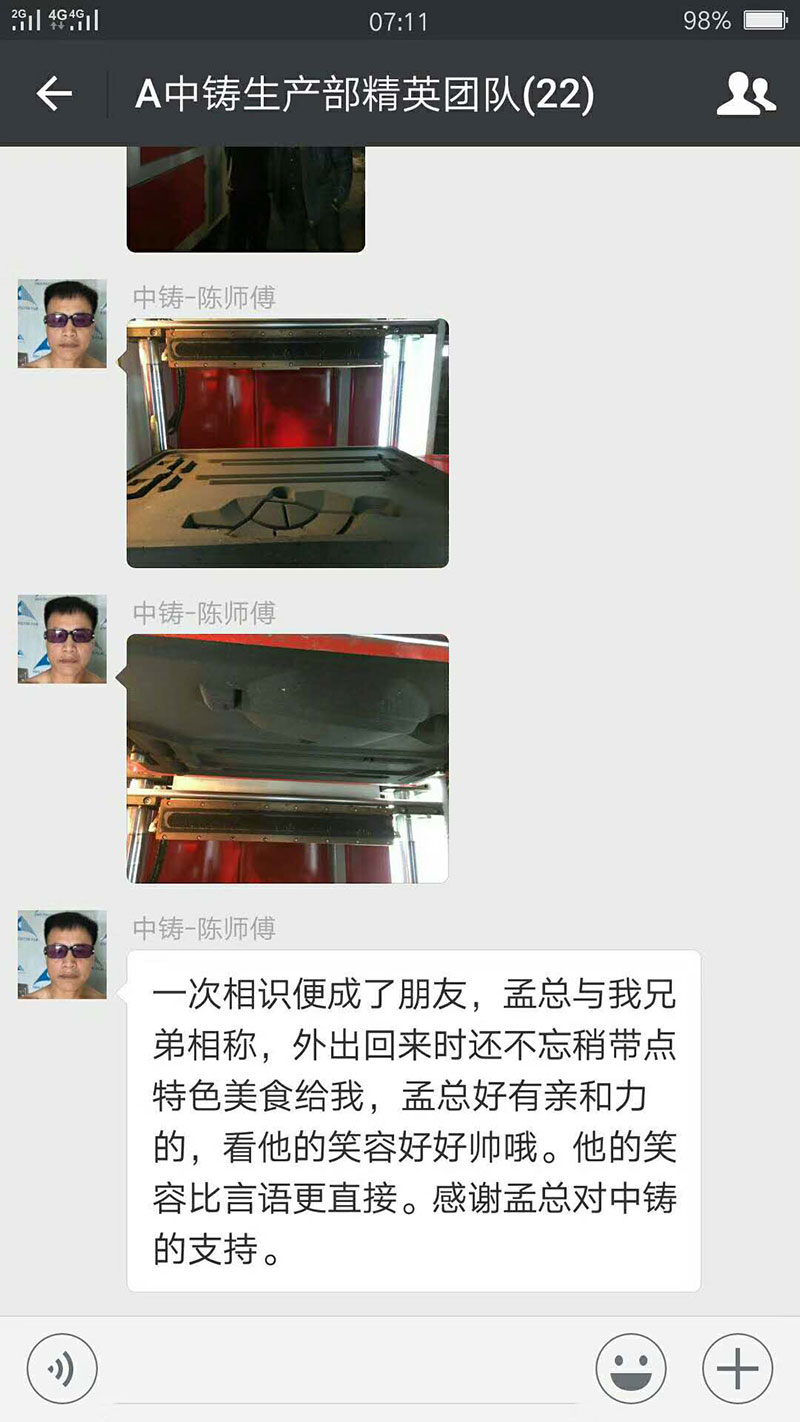
Task: Open the partly visible photo at the top
Action: [x=245, y=198]
